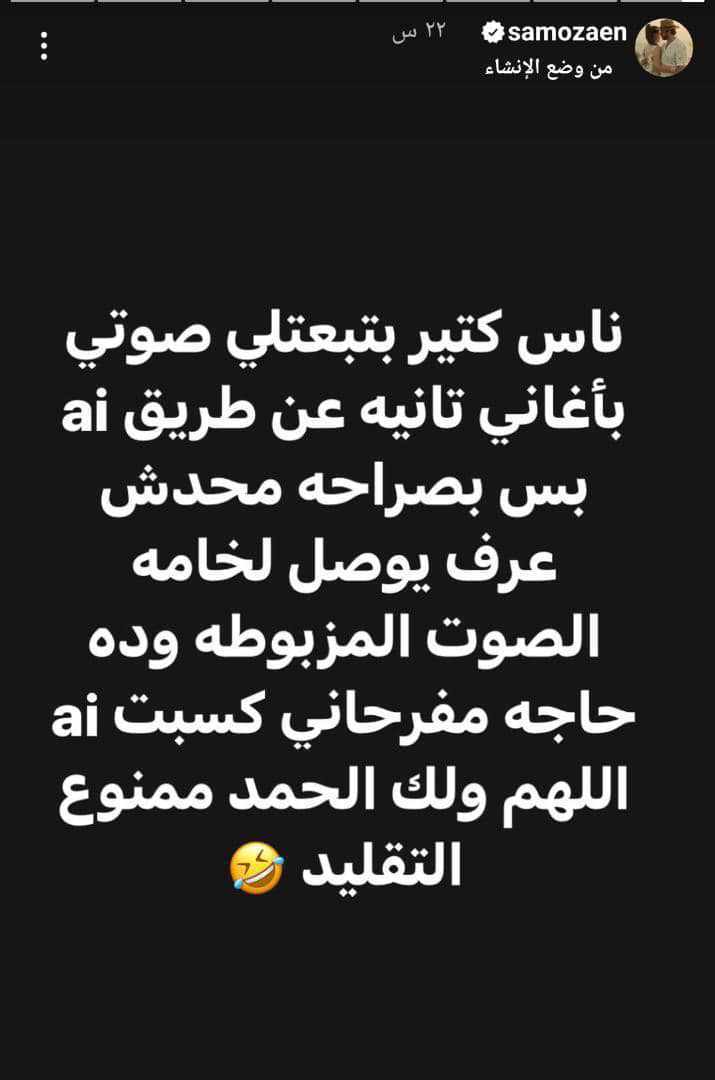Open the three-dot story options menu
This screenshot has width=715, height=1080.
tap(44, 45)
